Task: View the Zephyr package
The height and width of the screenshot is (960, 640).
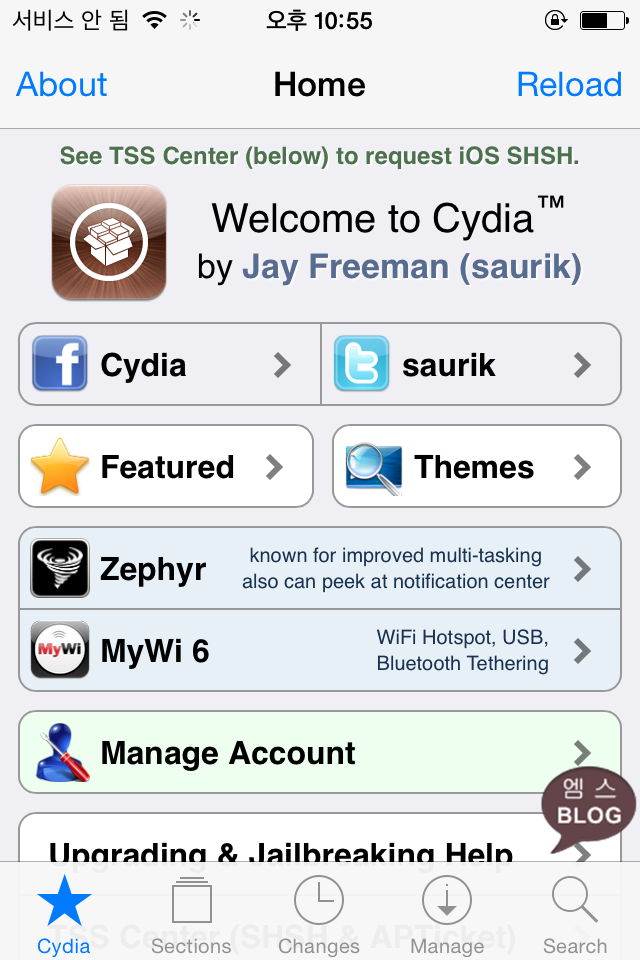Action: point(320,568)
